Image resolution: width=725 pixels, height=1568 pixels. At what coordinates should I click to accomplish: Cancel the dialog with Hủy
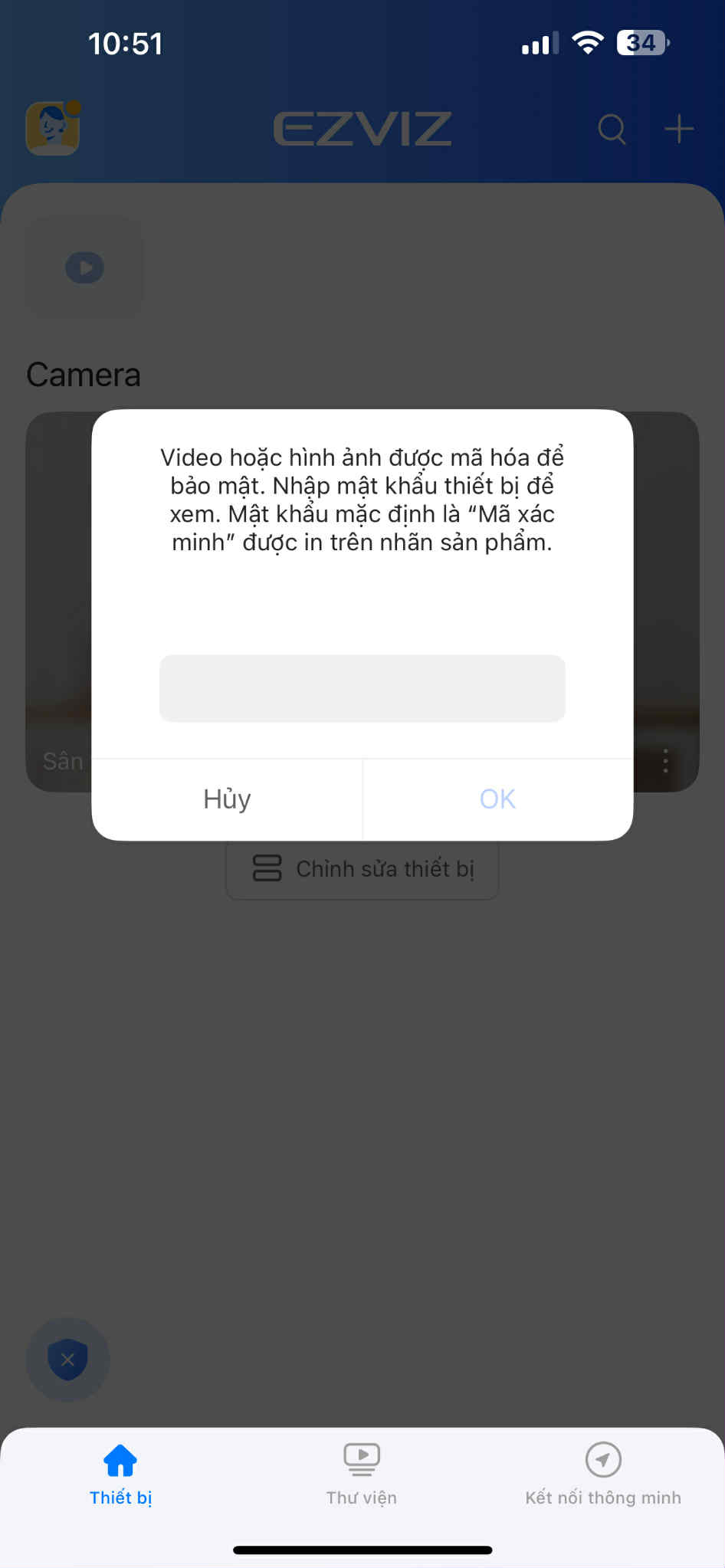227,799
